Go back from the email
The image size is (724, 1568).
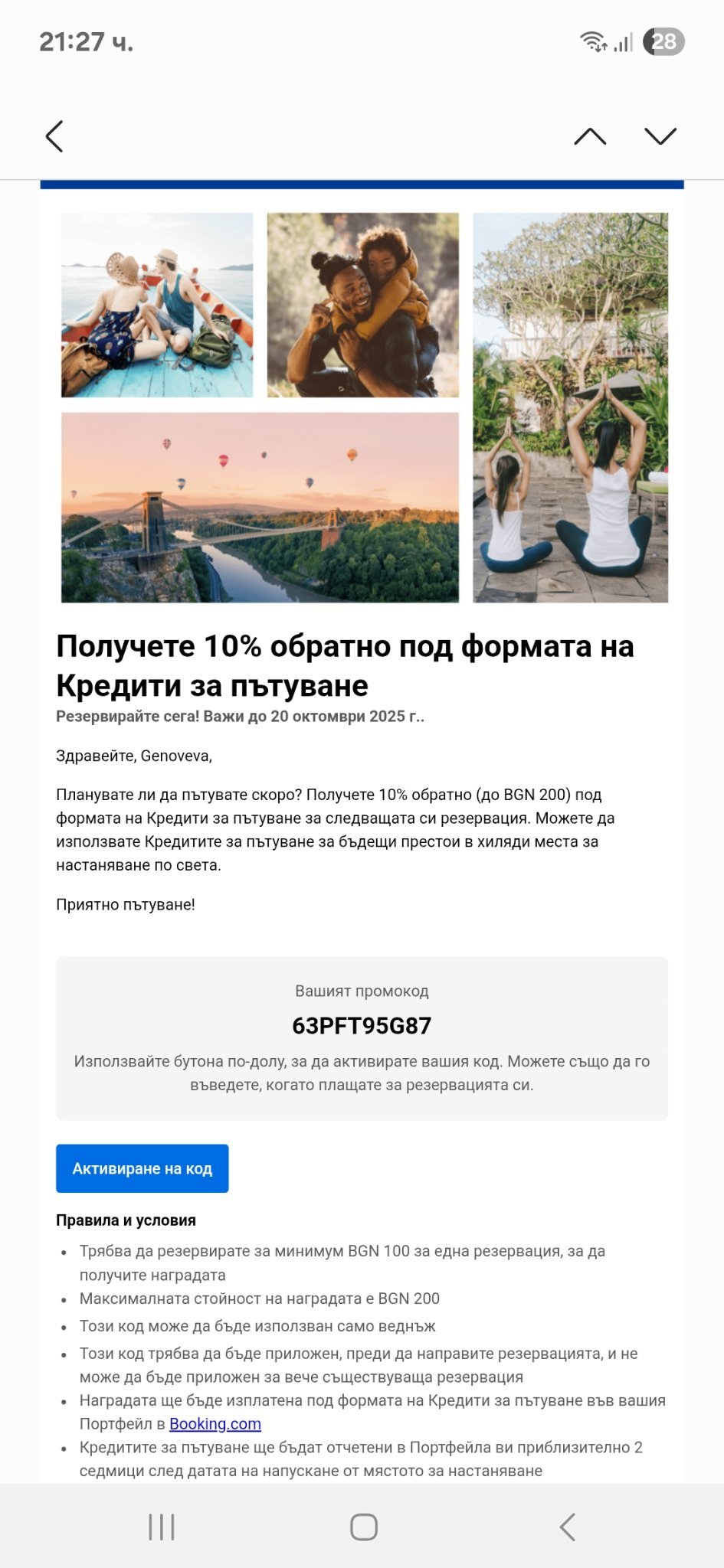[54, 136]
